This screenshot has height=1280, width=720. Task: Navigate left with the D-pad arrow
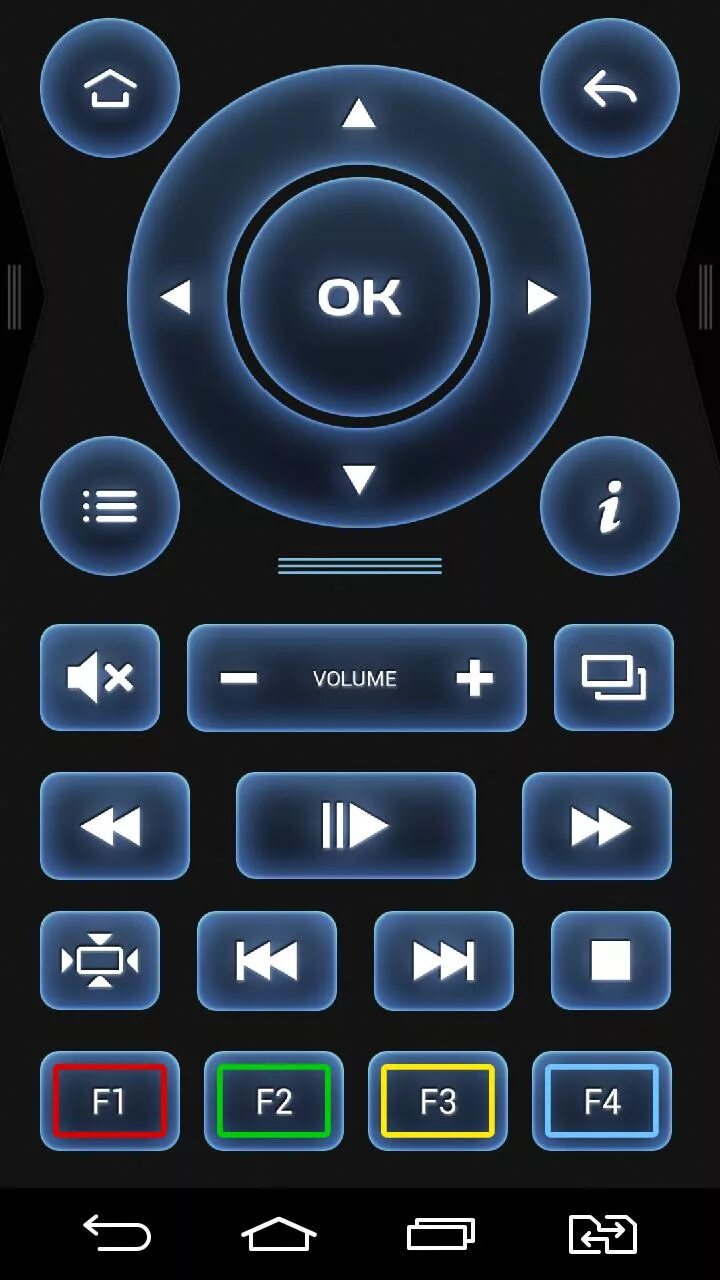tap(175, 297)
